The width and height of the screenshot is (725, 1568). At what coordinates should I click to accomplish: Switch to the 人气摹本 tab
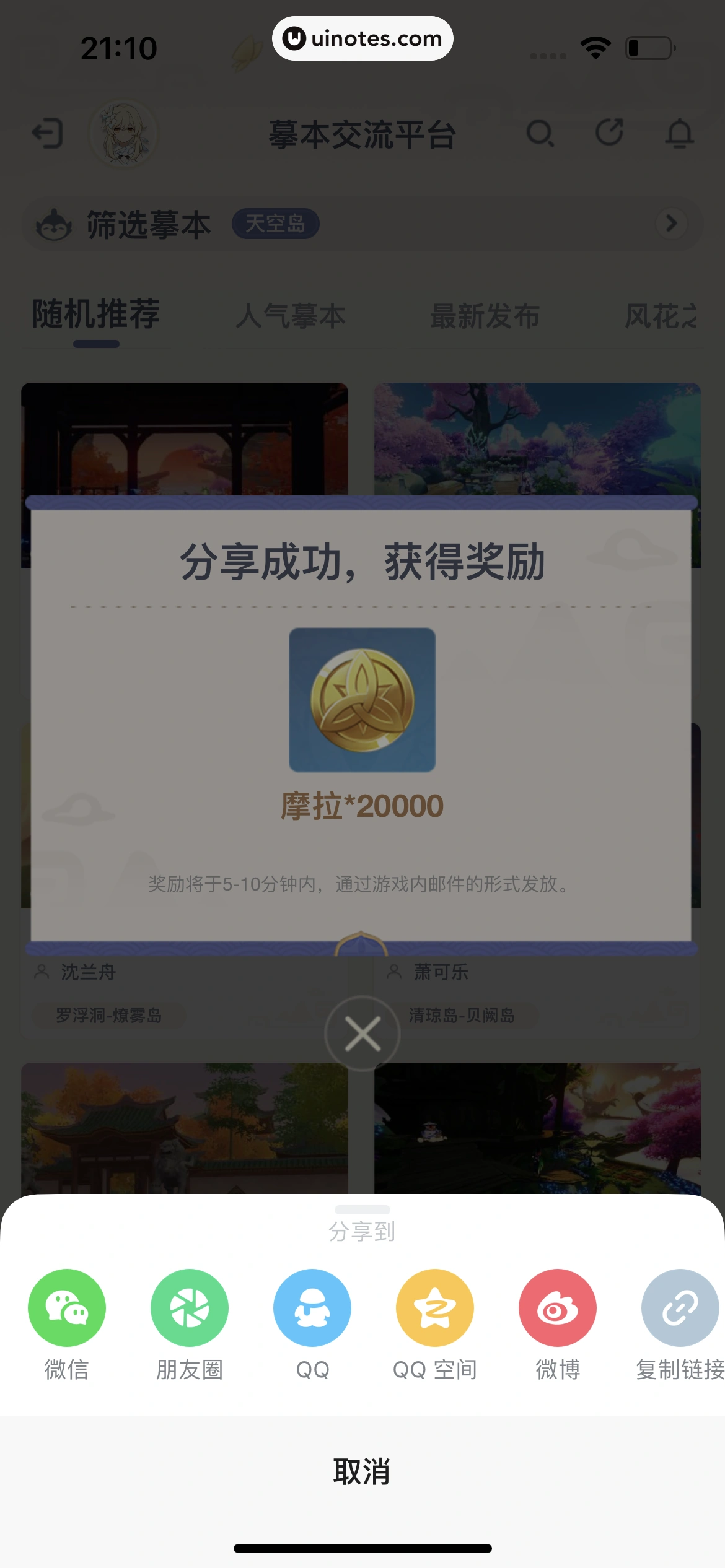(291, 316)
